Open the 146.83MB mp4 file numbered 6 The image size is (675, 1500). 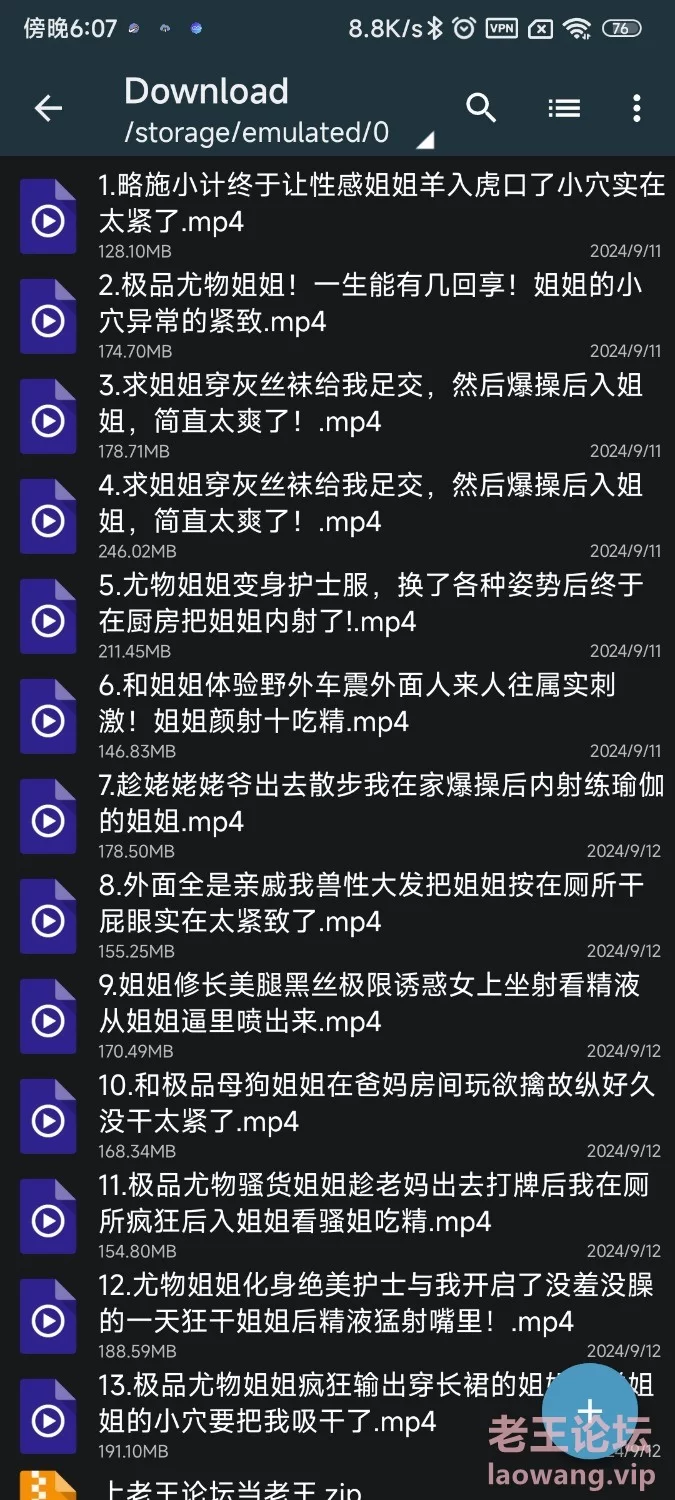pyautogui.click(x=337, y=715)
